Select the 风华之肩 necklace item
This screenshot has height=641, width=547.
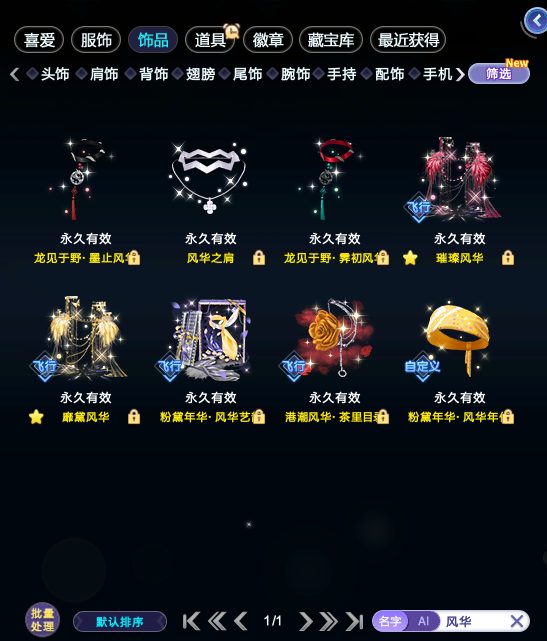click(210, 199)
